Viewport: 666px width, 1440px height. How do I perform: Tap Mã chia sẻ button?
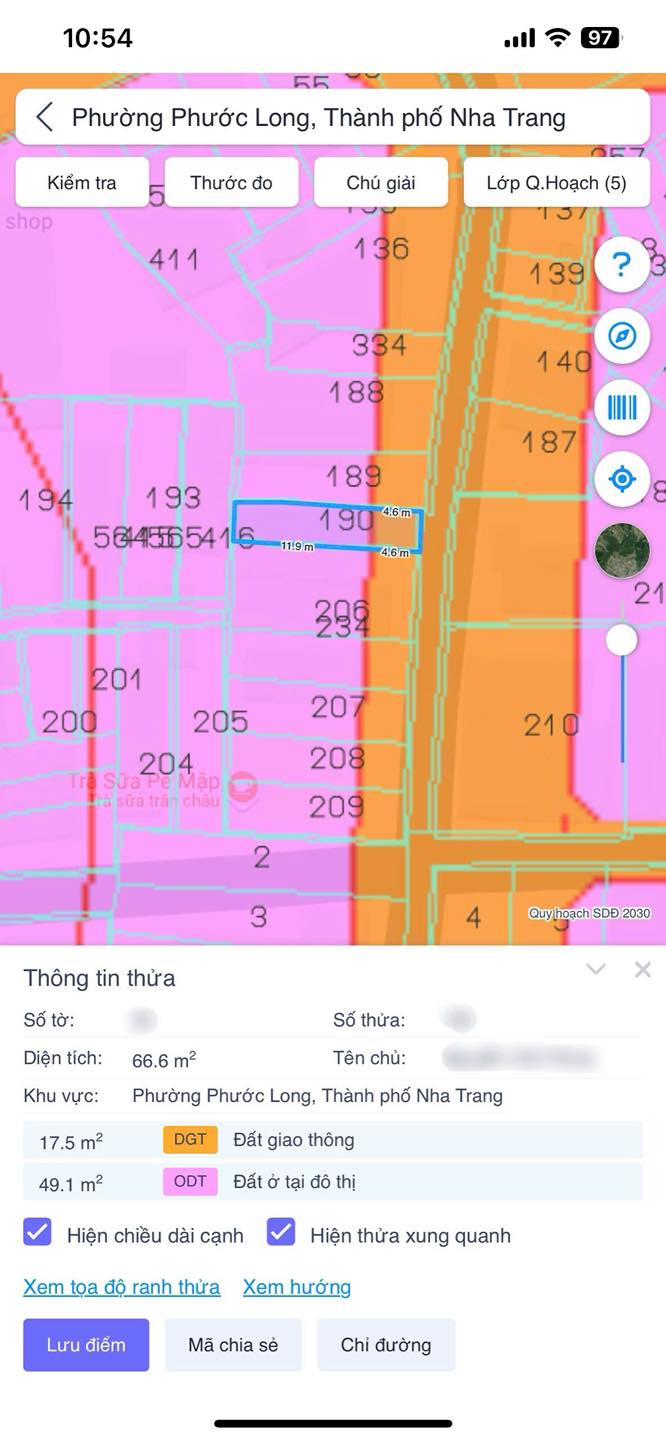click(233, 1345)
